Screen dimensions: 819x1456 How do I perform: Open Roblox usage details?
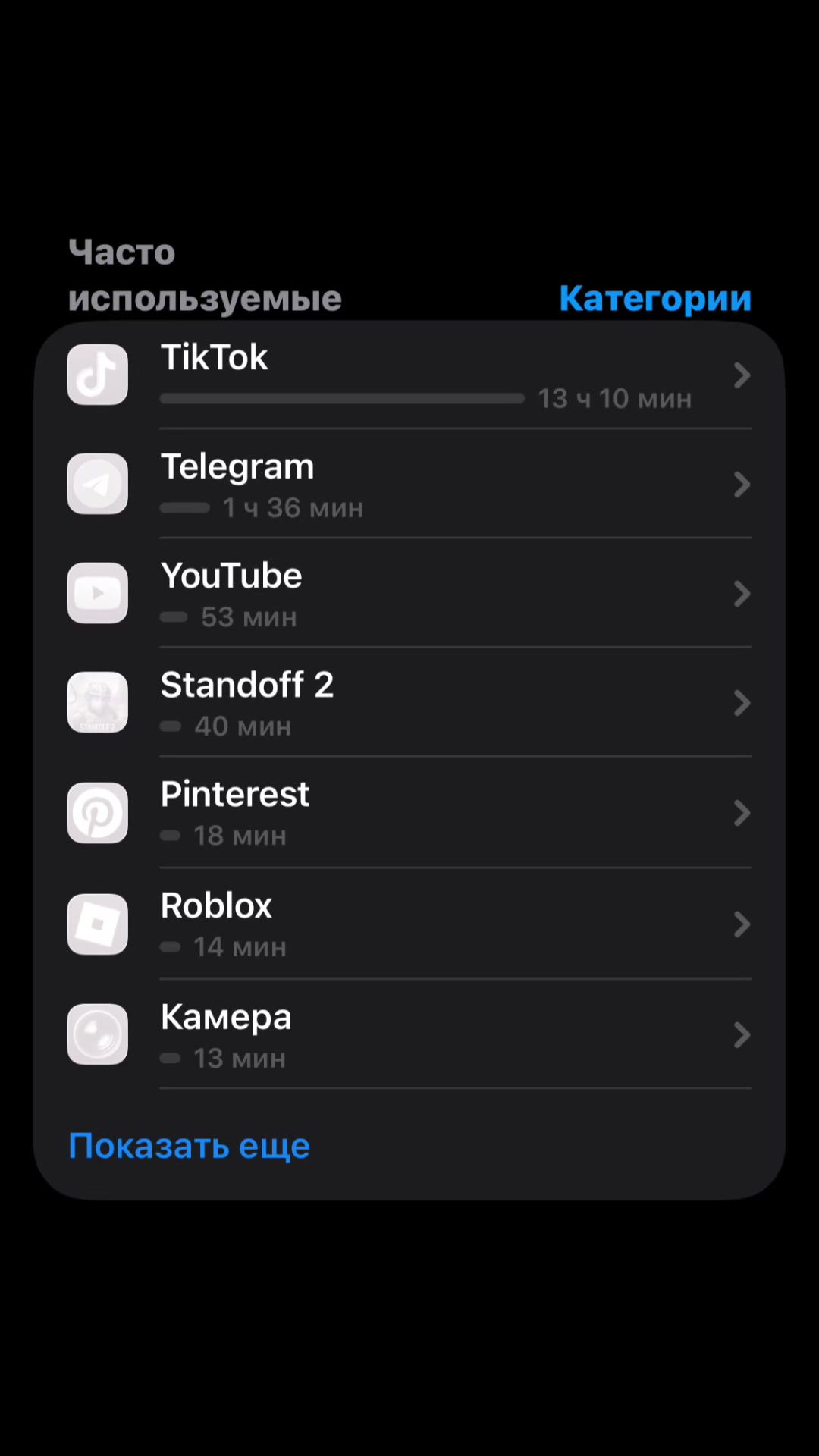[x=409, y=924]
